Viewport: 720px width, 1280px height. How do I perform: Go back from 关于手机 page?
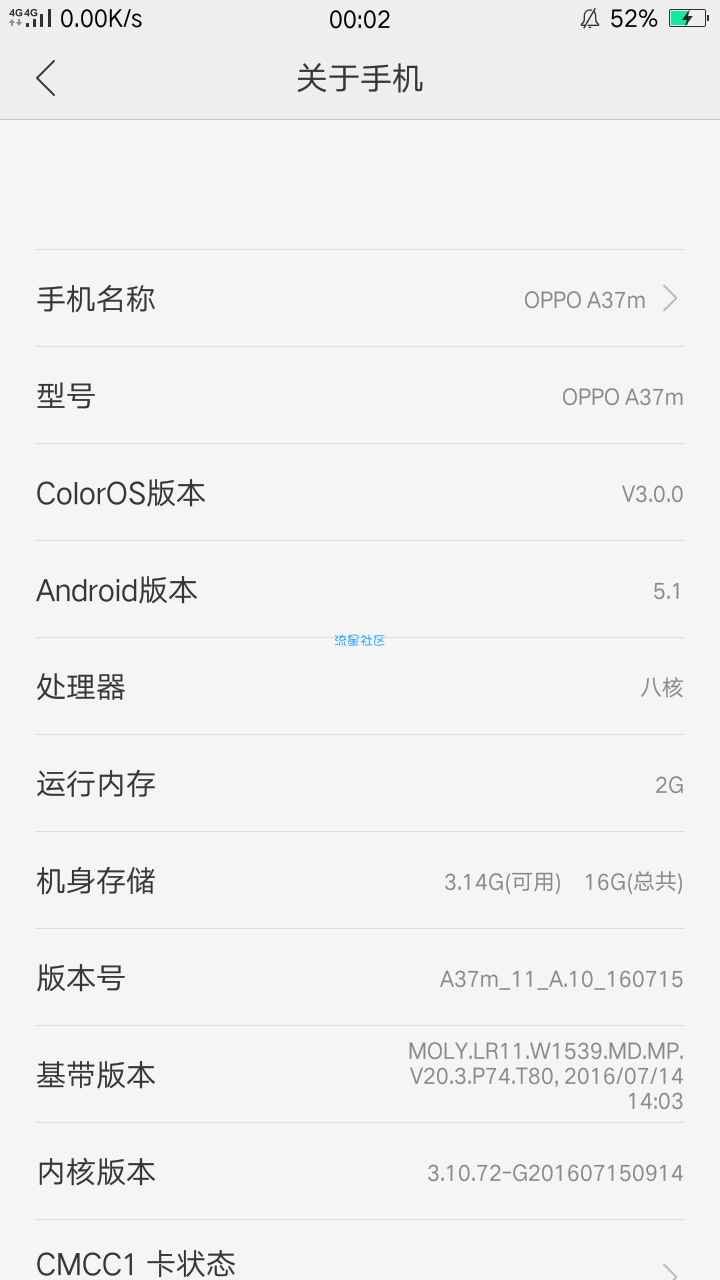tap(46, 78)
